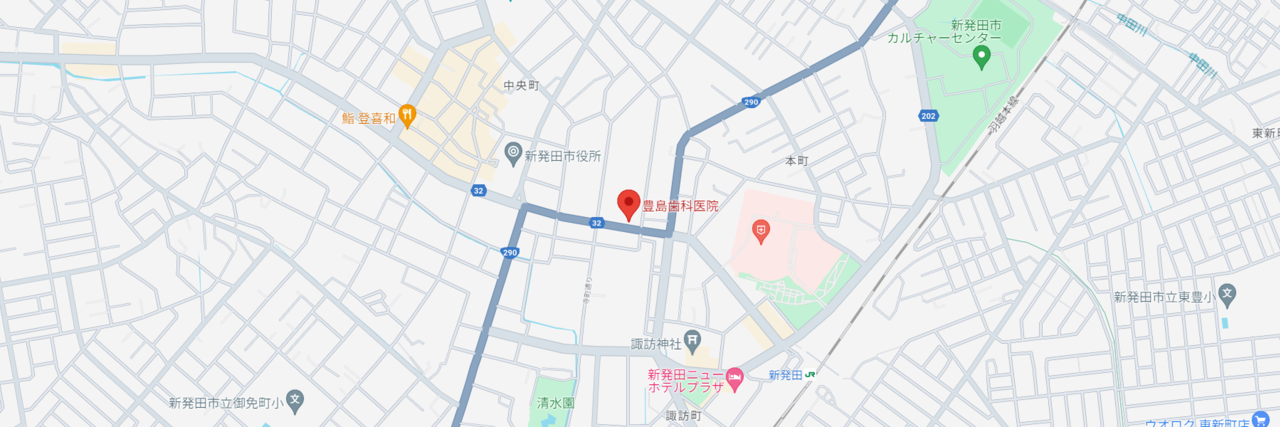Screen dimensions: 1280x427
Task: Select the 鮨 登喜和 restaurant marker
Action: pos(407,115)
